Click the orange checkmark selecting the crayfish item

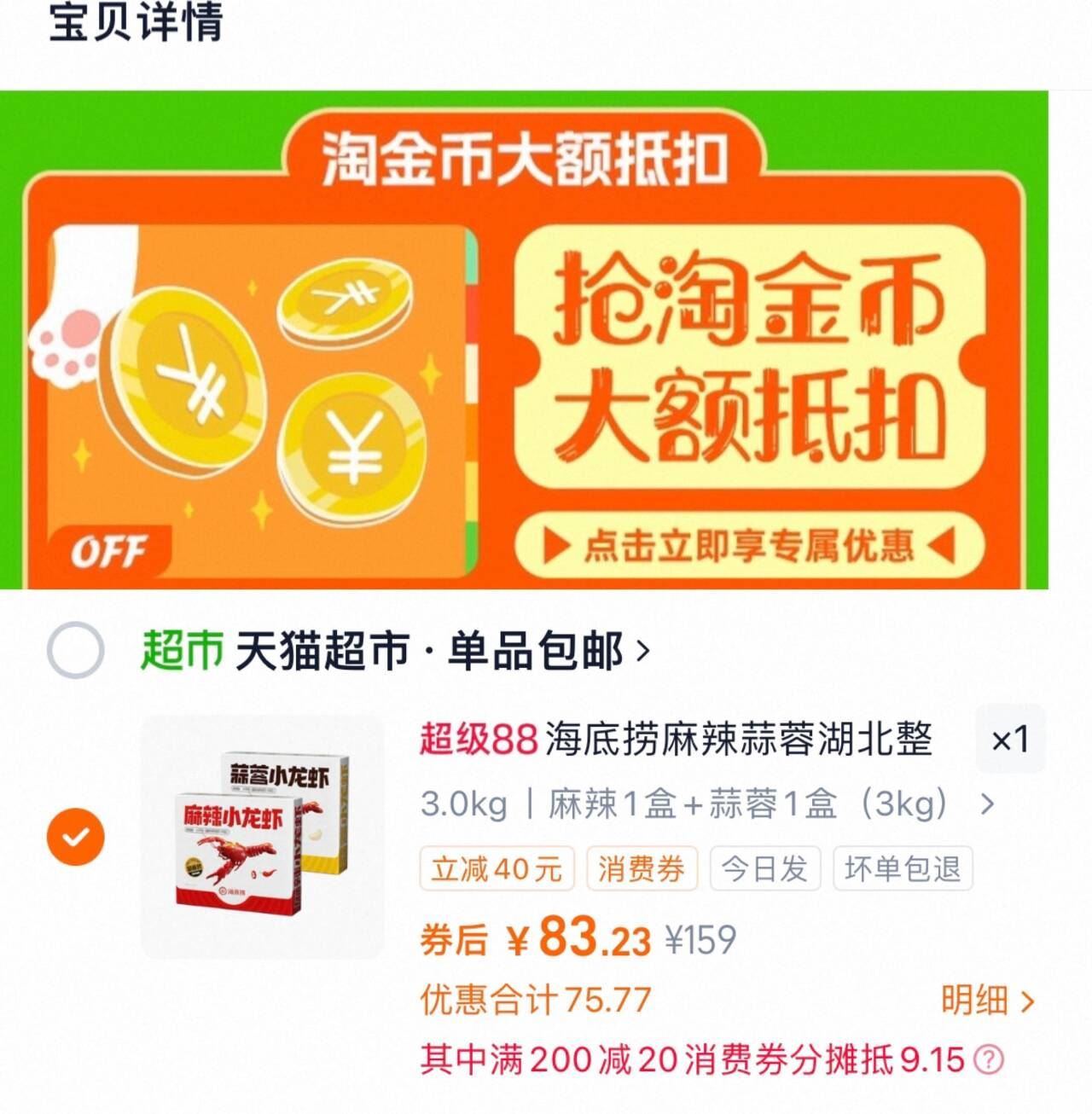coord(78,838)
